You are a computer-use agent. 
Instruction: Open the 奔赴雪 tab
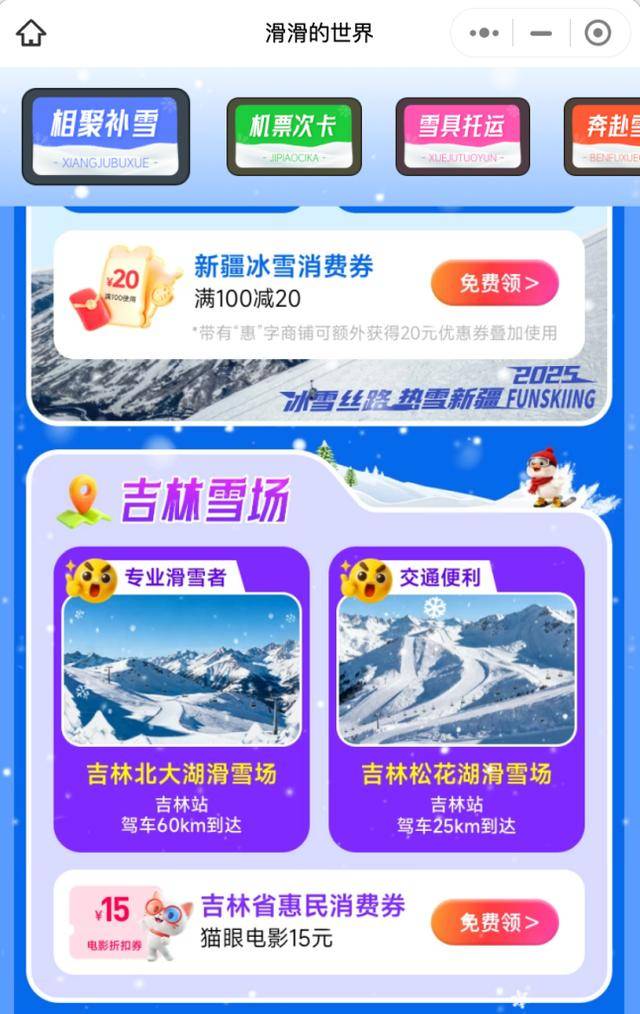603,136
